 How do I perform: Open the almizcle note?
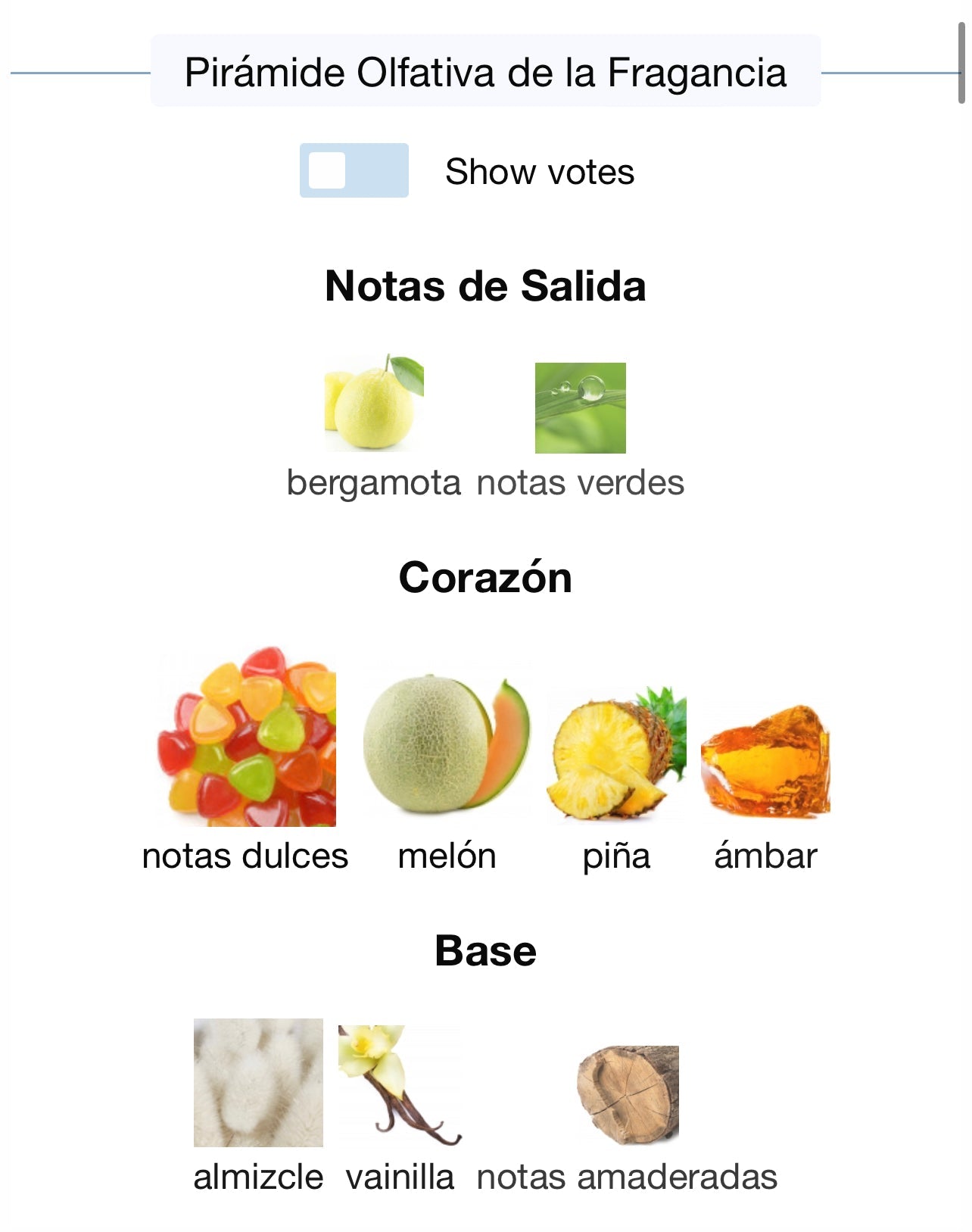point(258,1083)
